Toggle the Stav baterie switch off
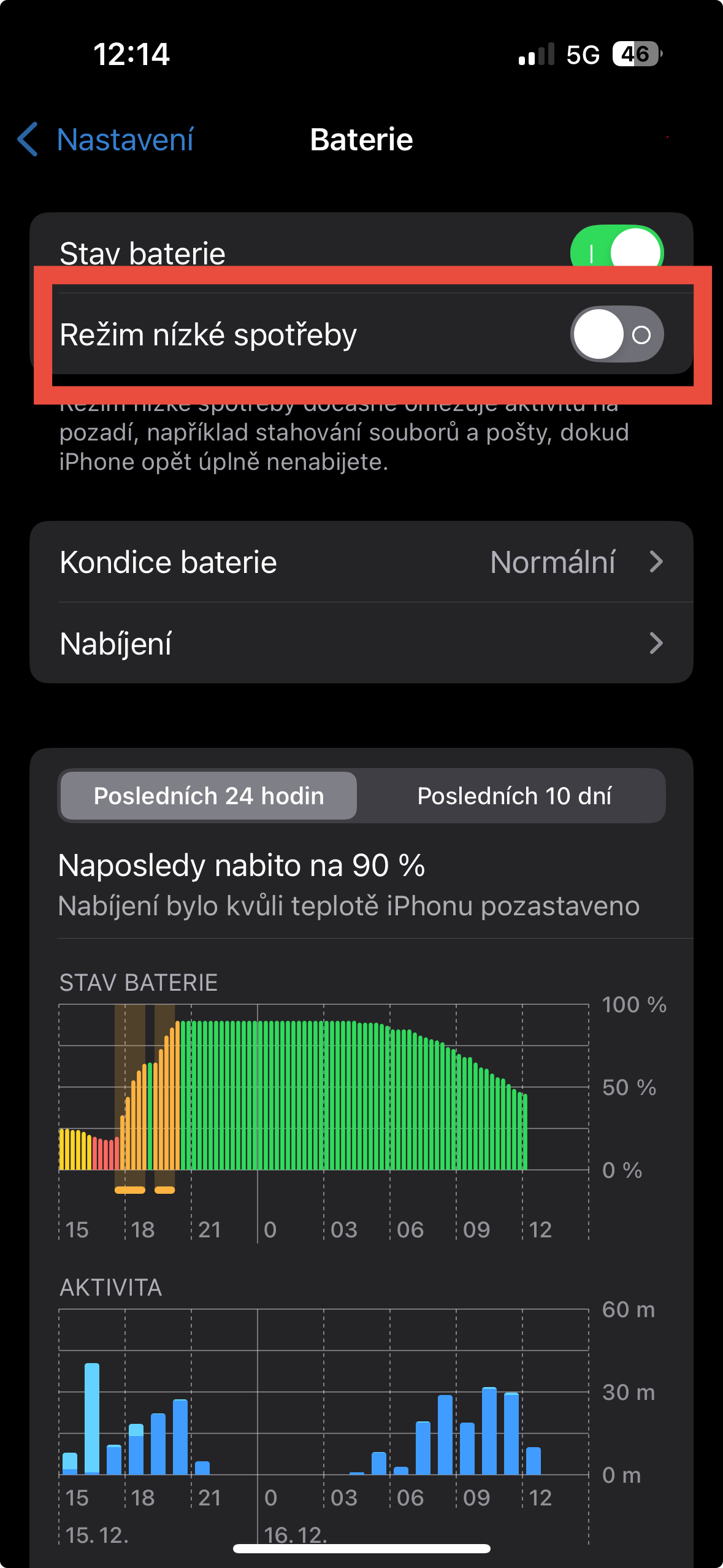Image resolution: width=723 pixels, height=1568 pixels. click(616, 250)
